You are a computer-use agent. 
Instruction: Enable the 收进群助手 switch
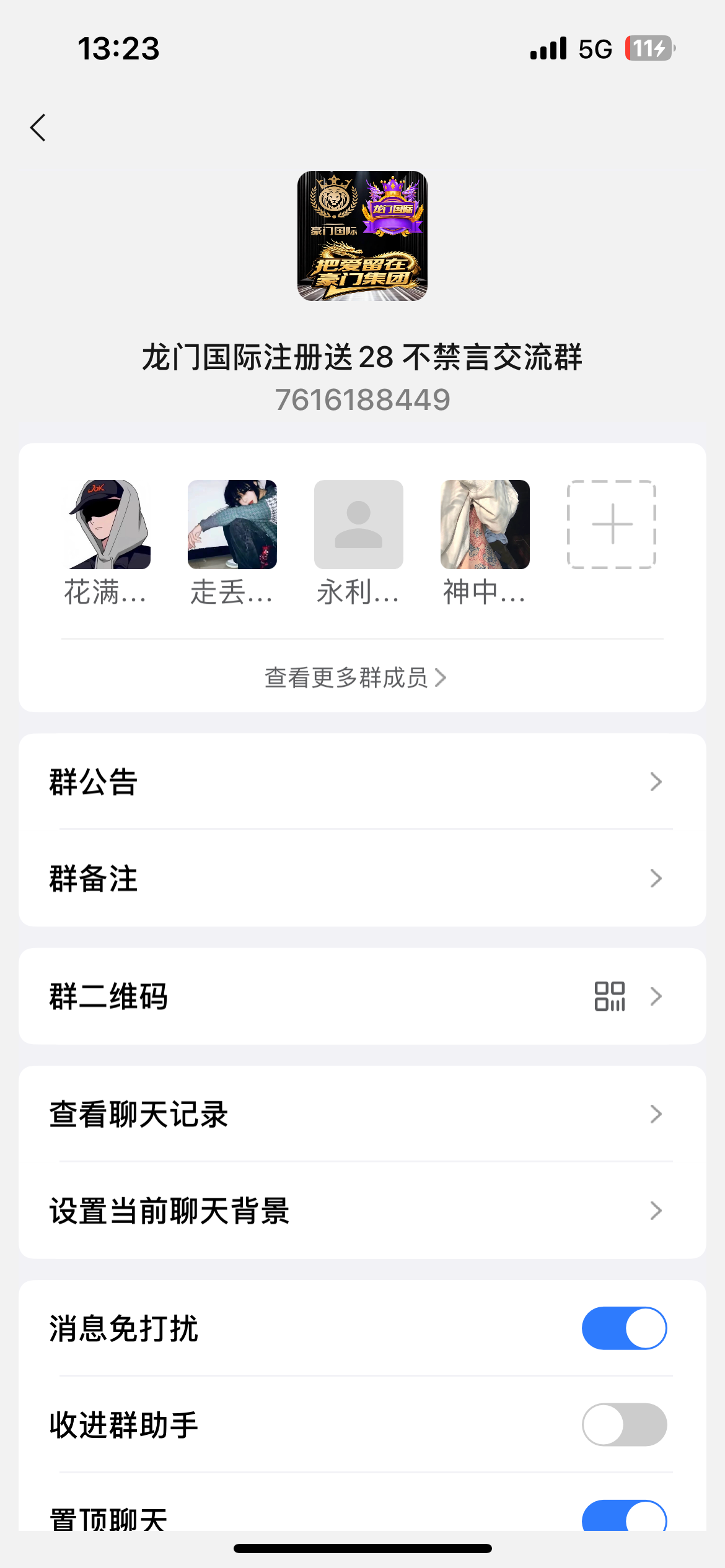(624, 1424)
